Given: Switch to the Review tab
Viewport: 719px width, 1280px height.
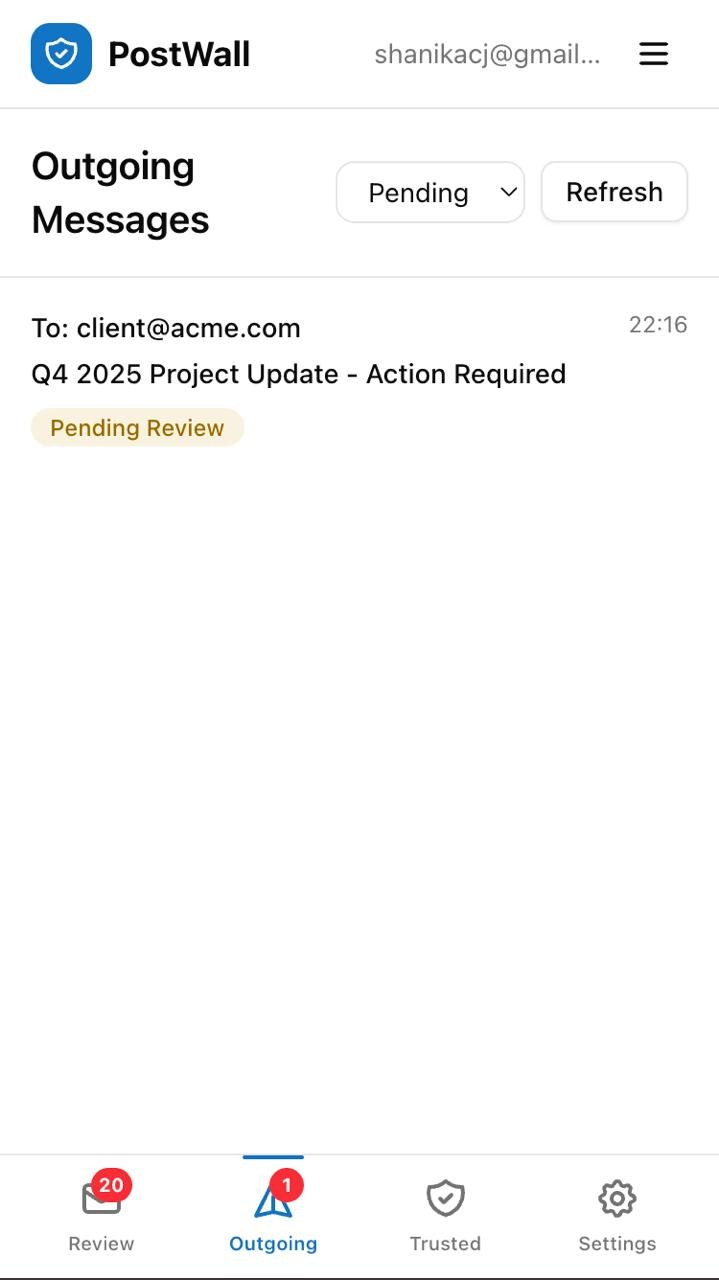Looking at the screenshot, I should tap(101, 1215).
